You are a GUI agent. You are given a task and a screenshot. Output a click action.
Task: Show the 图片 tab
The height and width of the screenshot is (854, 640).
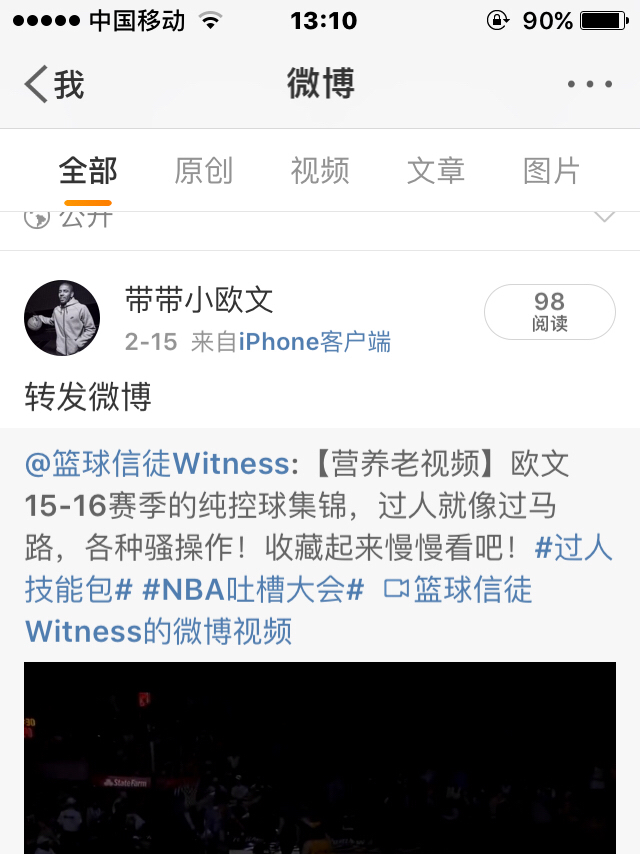point(551,171)
